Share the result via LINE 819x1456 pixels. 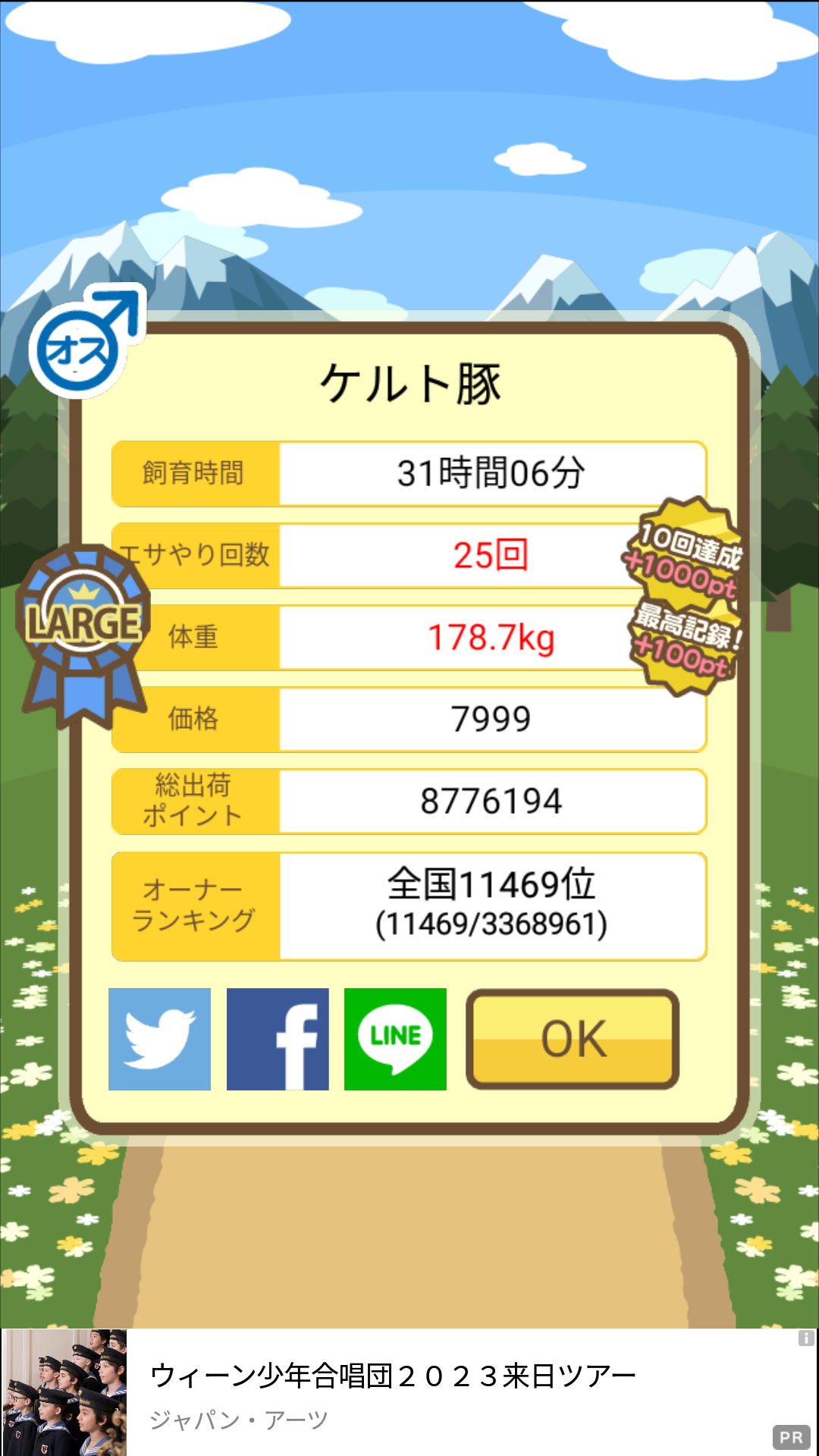(395, 1039)
